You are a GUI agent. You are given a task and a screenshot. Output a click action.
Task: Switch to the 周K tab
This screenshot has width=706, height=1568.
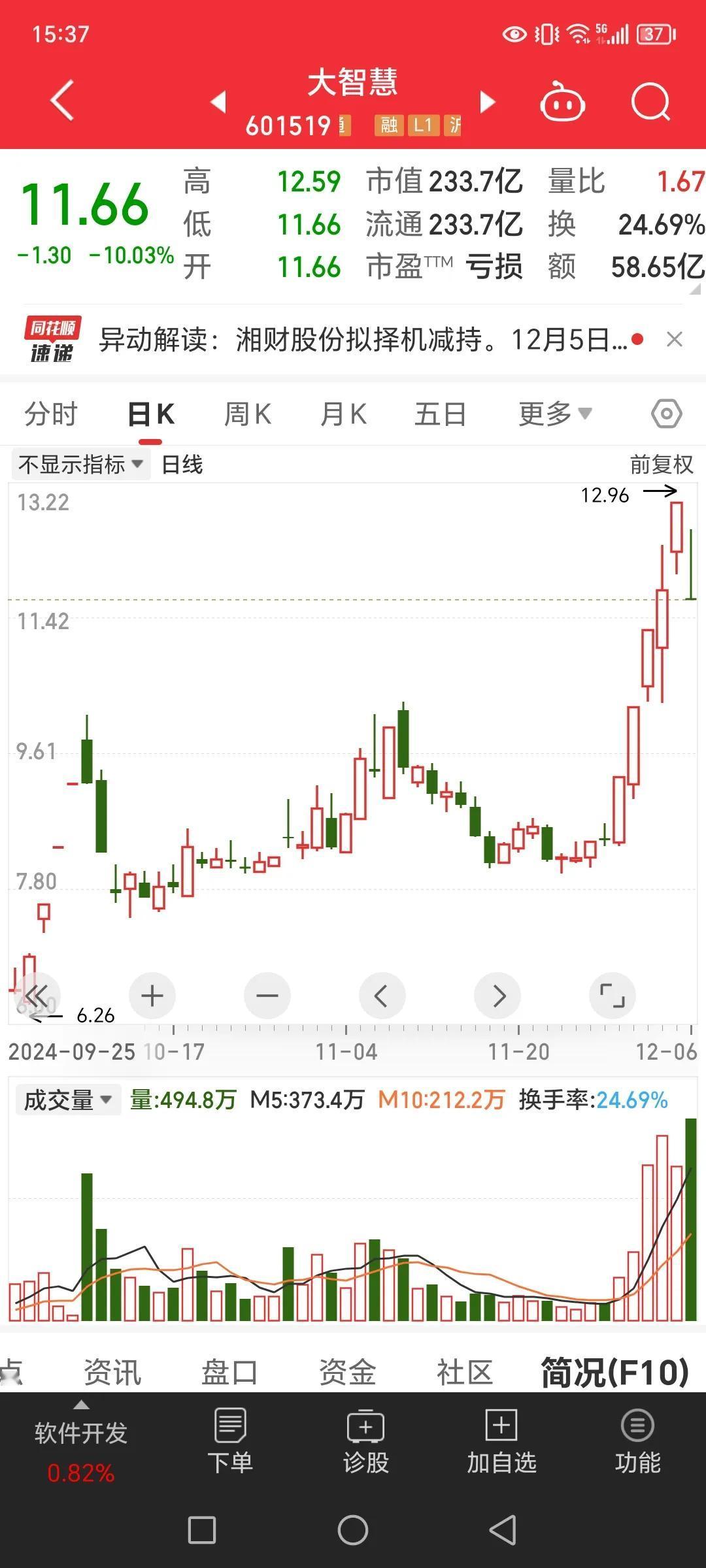[247, 414]
